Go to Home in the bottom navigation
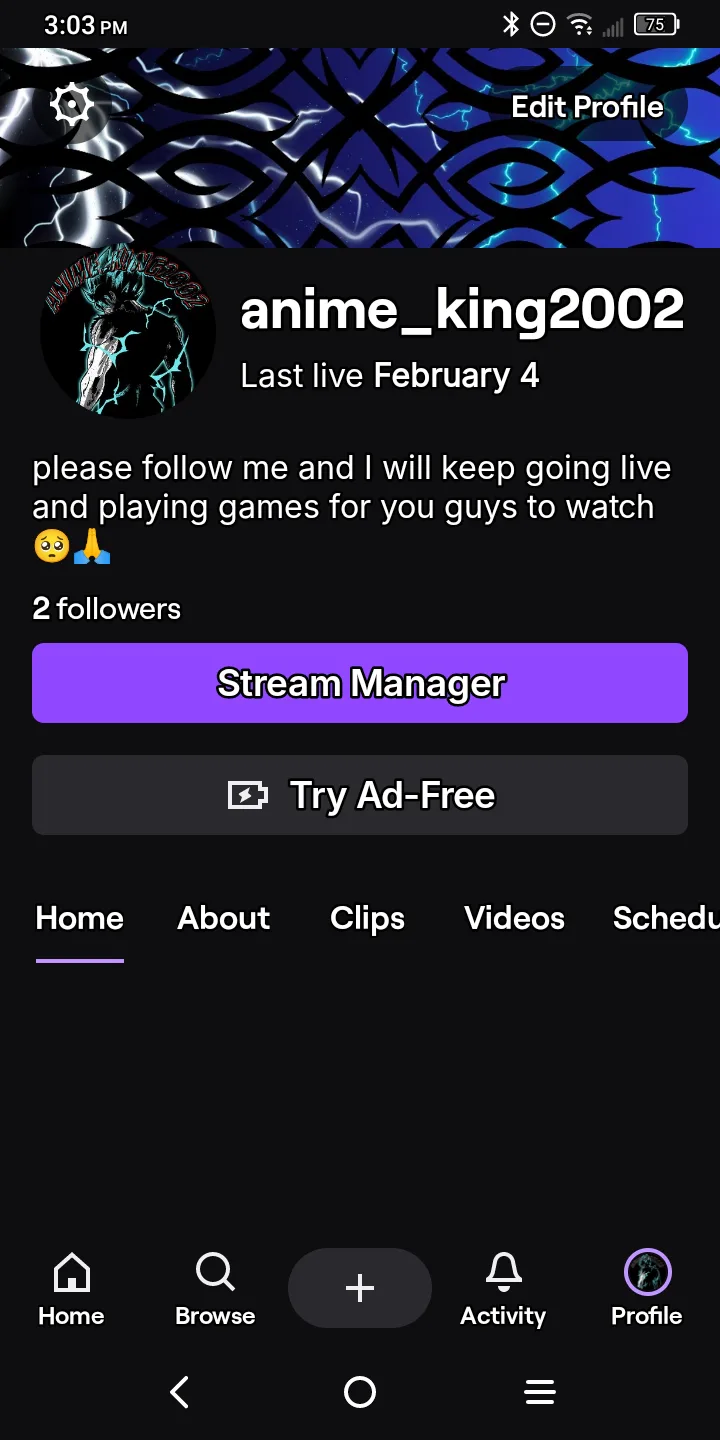Image resolution: width=720 pixels, height=1440 pixels. (71, 1288)
